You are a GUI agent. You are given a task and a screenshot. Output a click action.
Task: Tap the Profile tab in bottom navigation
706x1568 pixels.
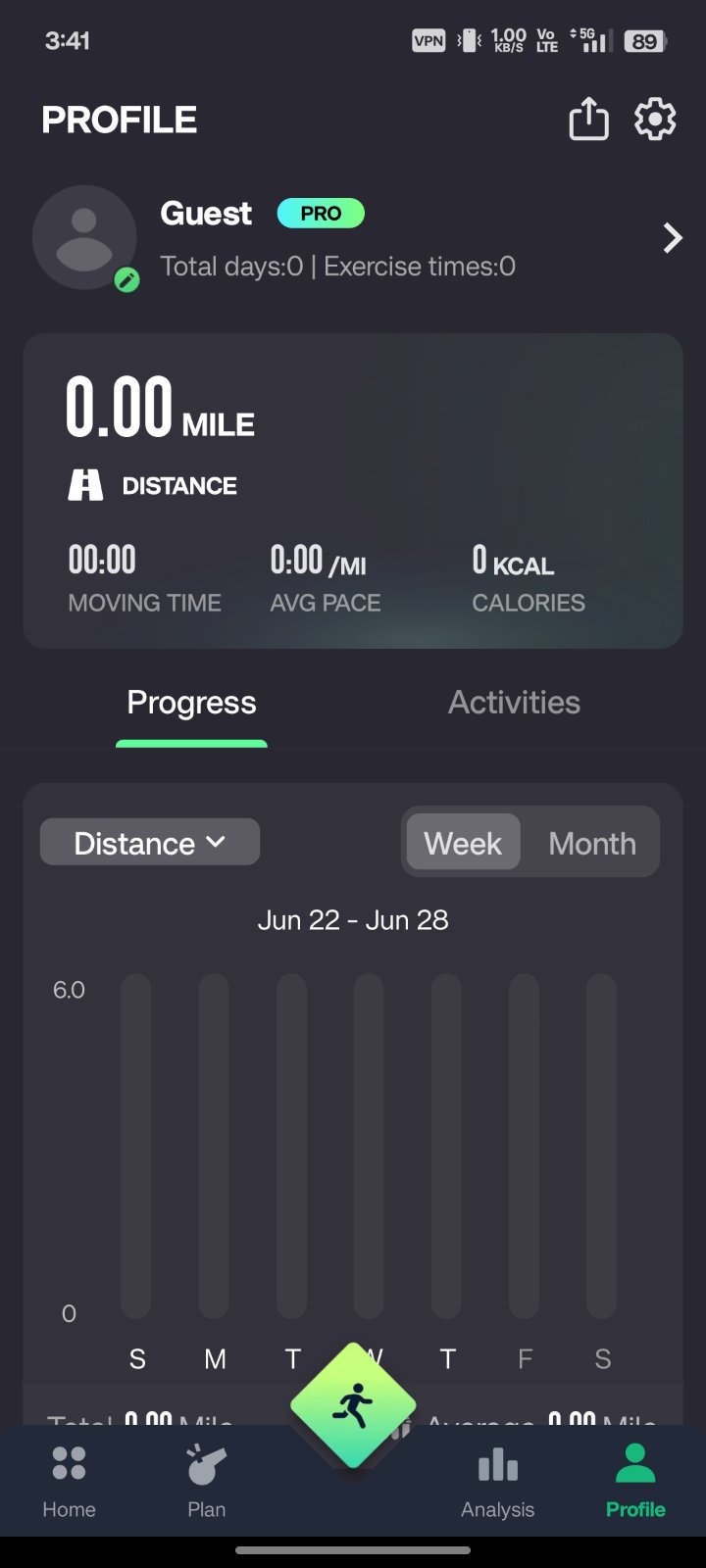pyautogui.click(x=635, y=1481)
